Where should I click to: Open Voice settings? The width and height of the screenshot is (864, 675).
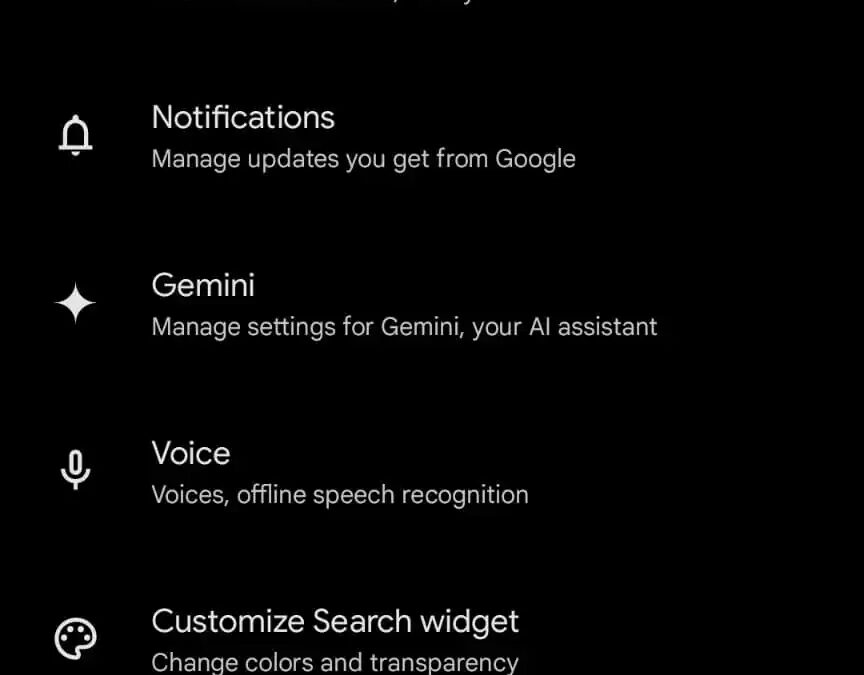(339, 472)
